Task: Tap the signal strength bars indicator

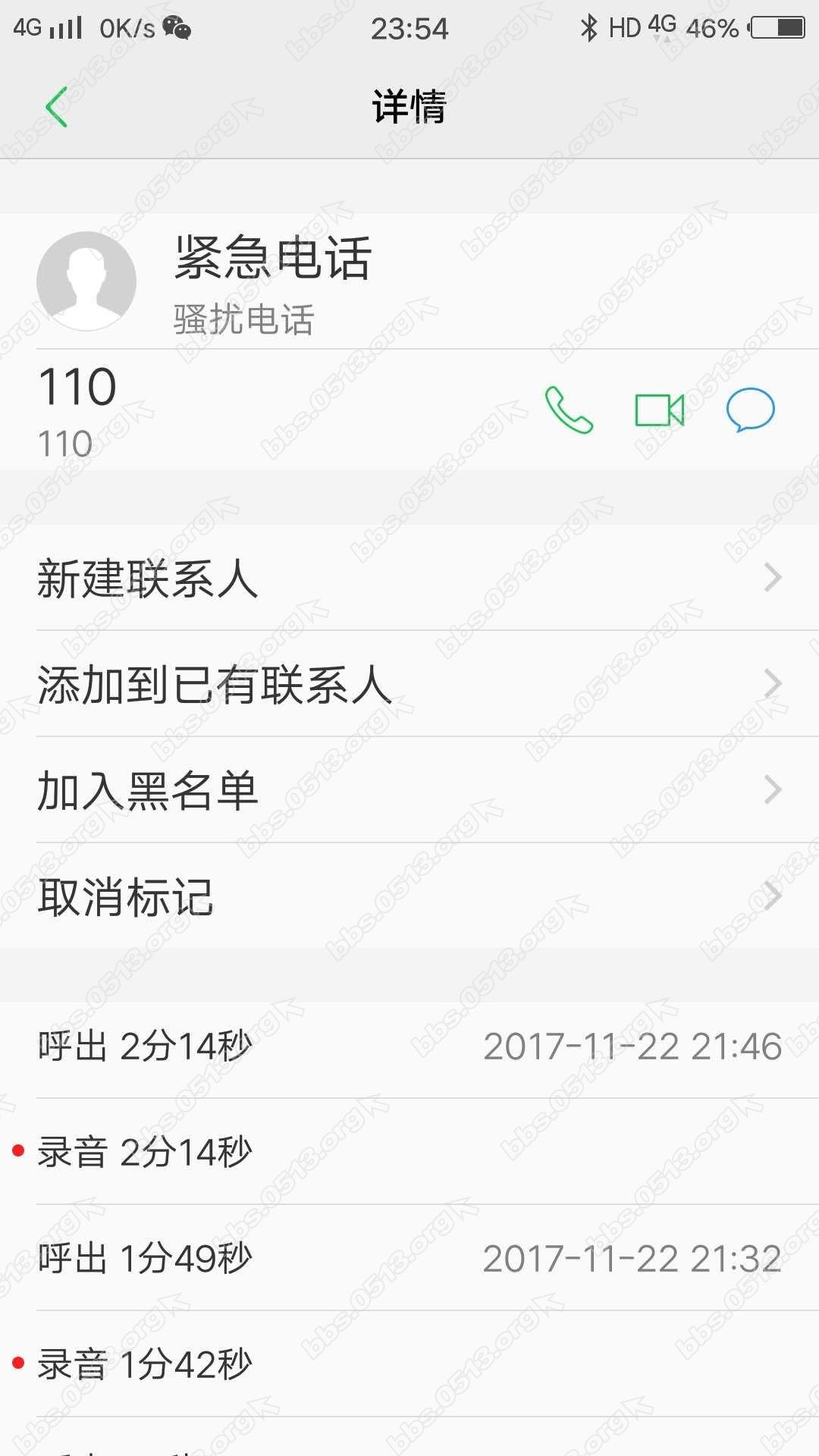Action: tap(64, 27)
